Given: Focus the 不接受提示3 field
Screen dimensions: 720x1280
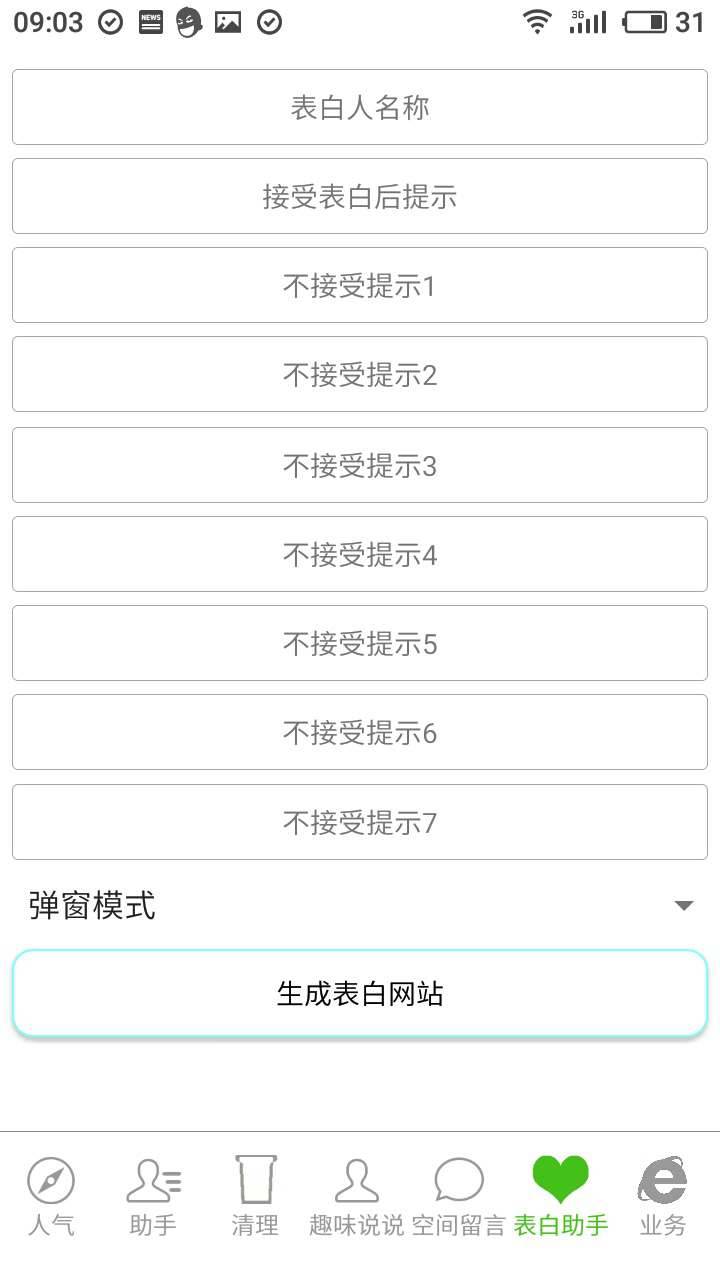Looking at the screenshot, I should pos(360,465).
